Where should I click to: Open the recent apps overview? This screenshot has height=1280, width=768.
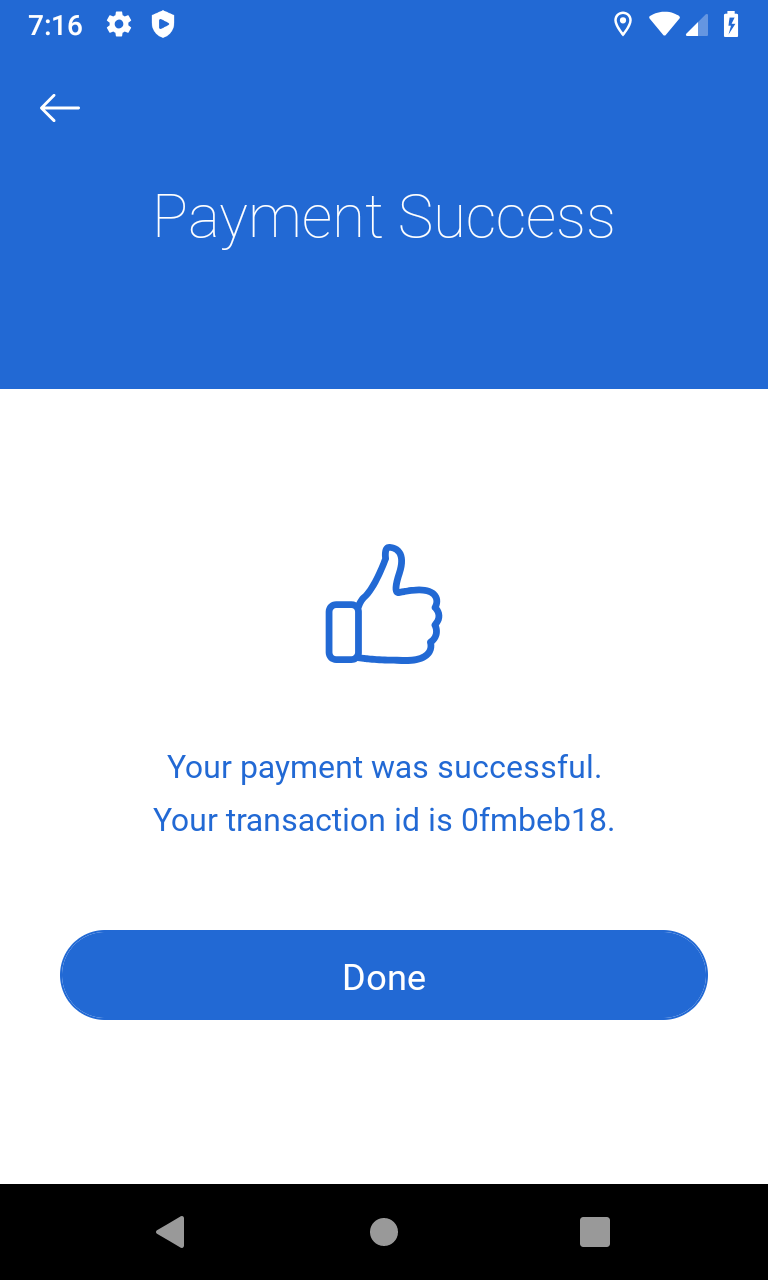595,1232
